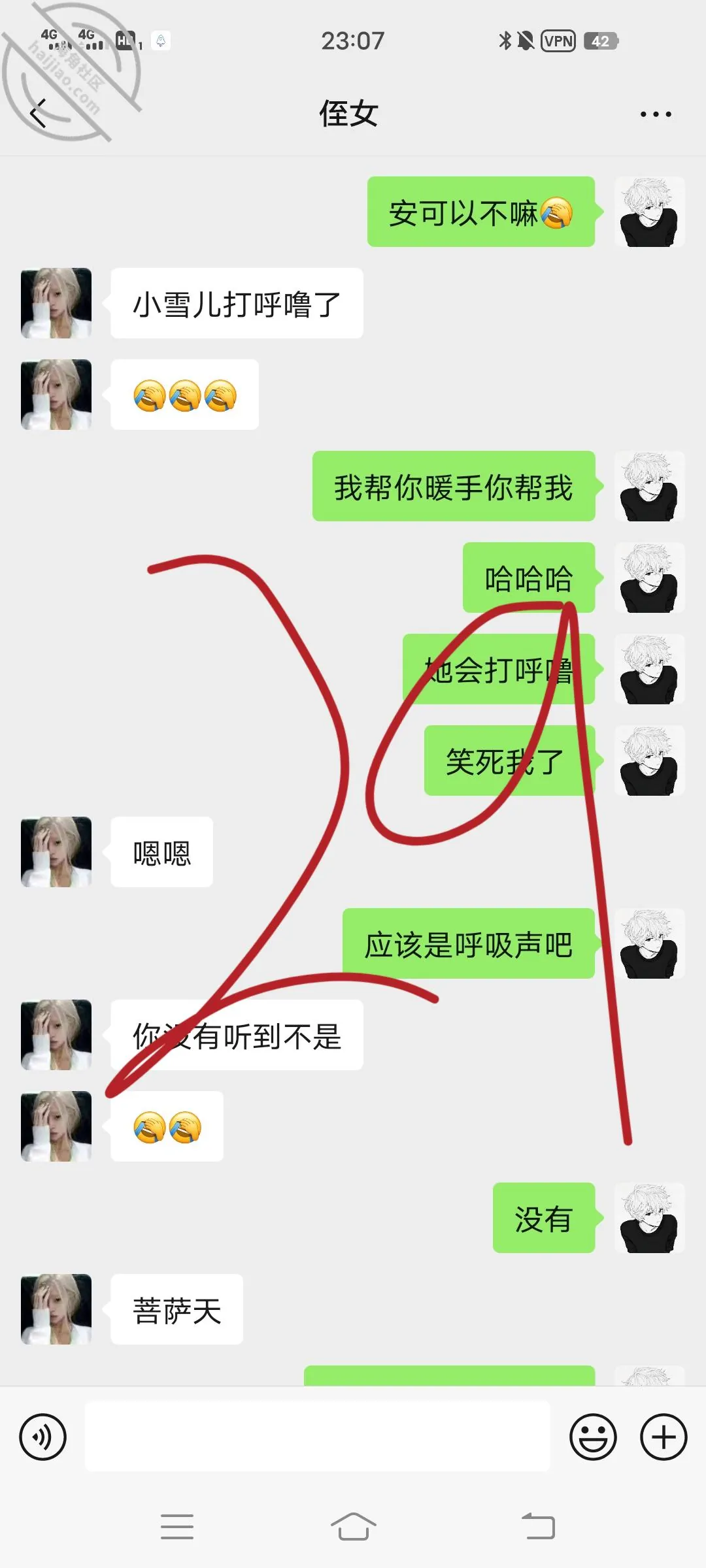Open the plus attachments menu
706x1568 pixels.
click(664, 1437)
